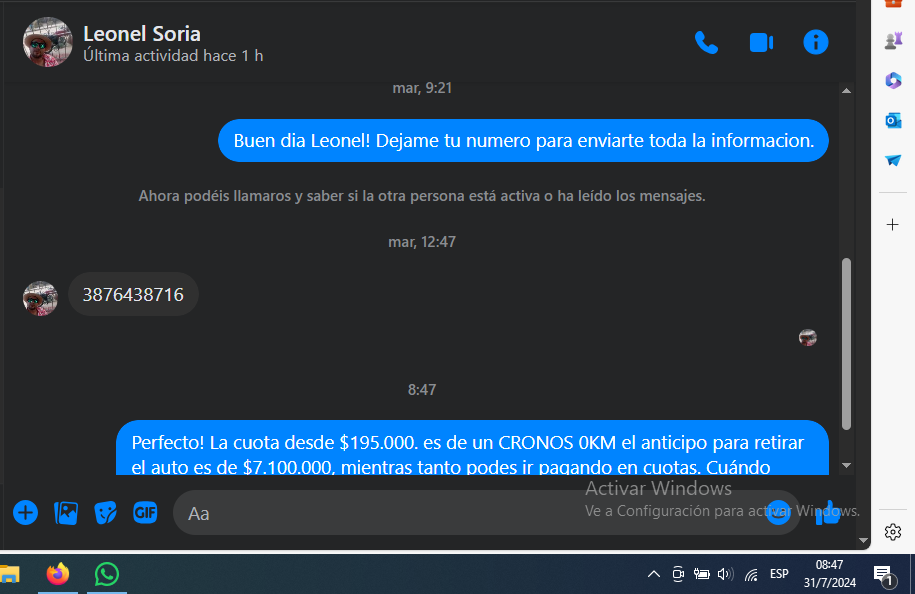915x594 pixels.
Task: Open the emoji picker in message box
Action: pyautogui.click(x=778, y=513)
